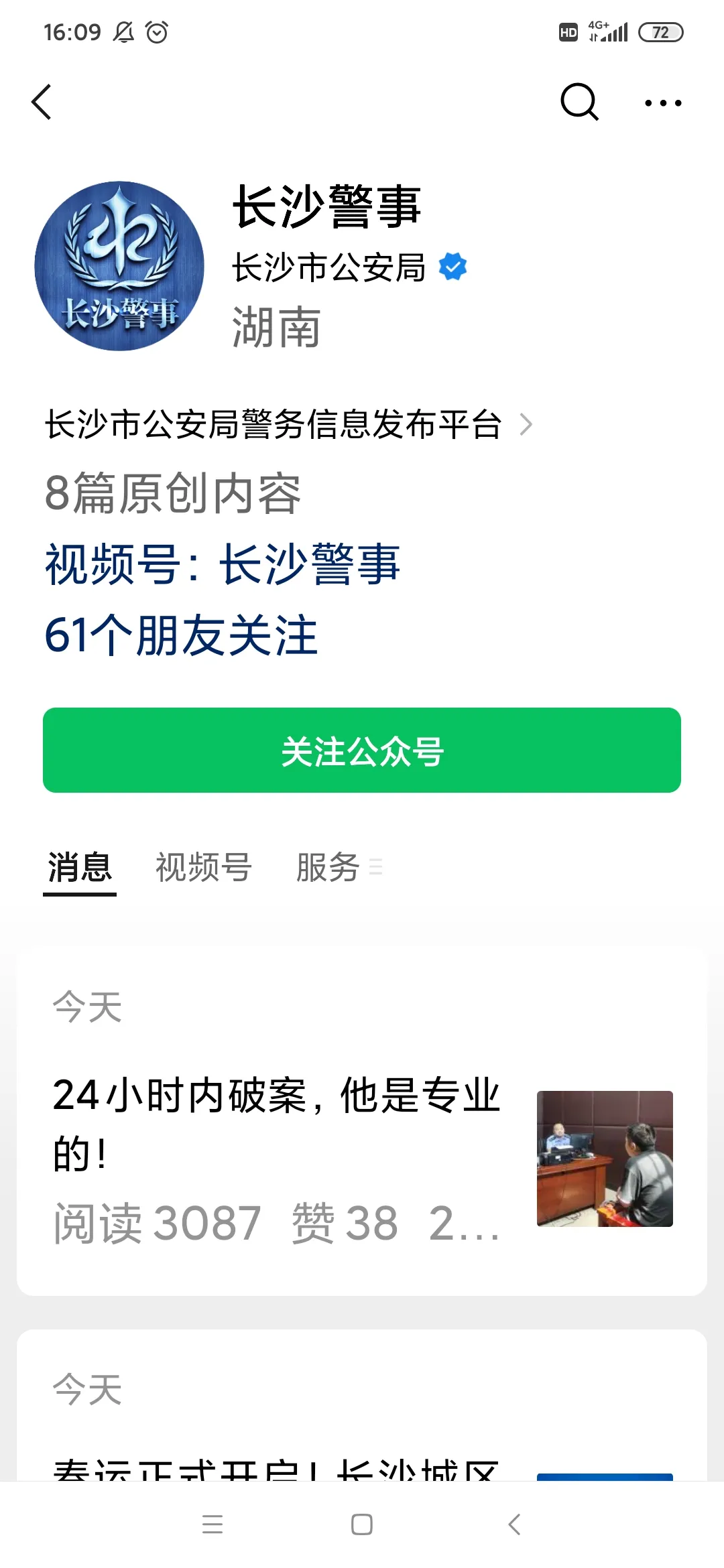Image resolution: width=724 pixels, height=1568 pixels.
Task: Go back using the top-left arrow
Action: (42, 103)
